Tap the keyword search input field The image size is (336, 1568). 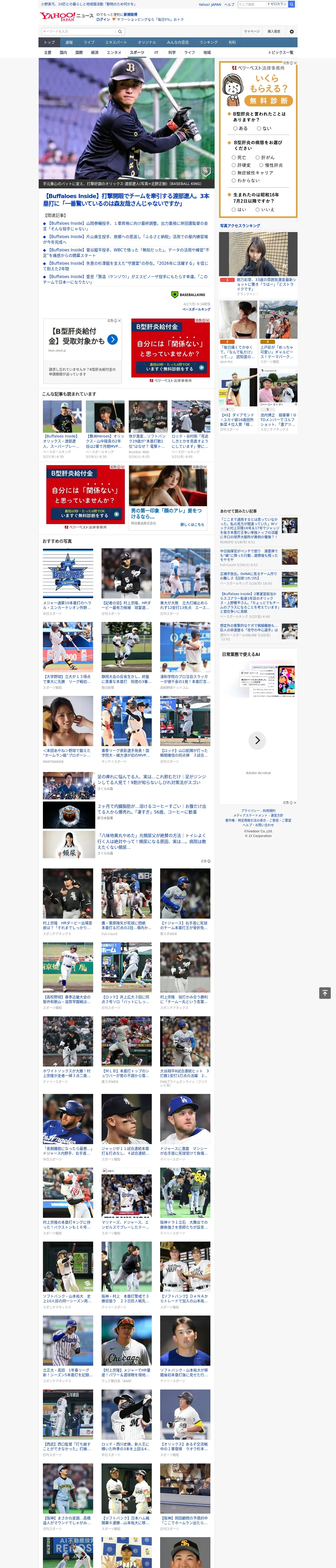point(78,32)
